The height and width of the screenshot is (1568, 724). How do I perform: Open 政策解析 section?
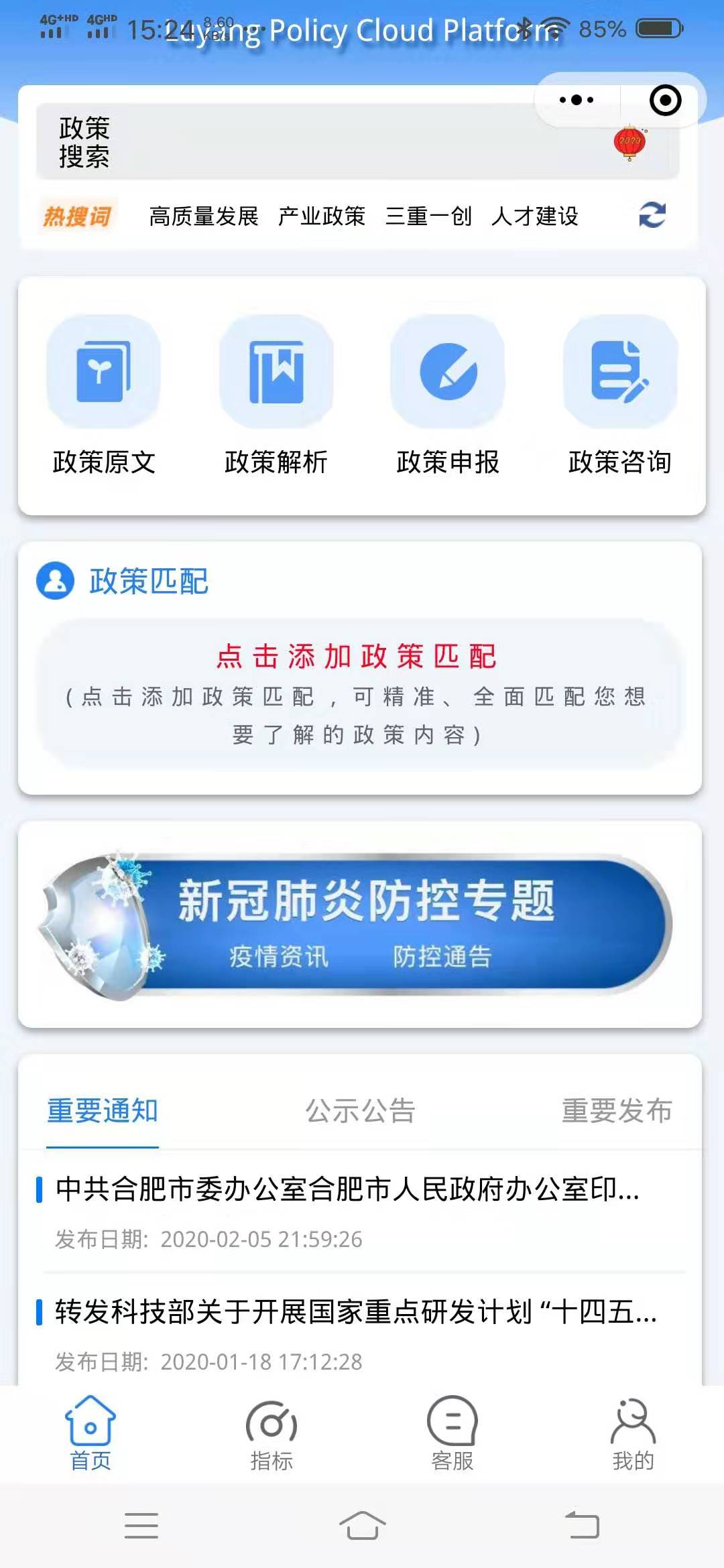pyautogui.click(x=276, y=395)
